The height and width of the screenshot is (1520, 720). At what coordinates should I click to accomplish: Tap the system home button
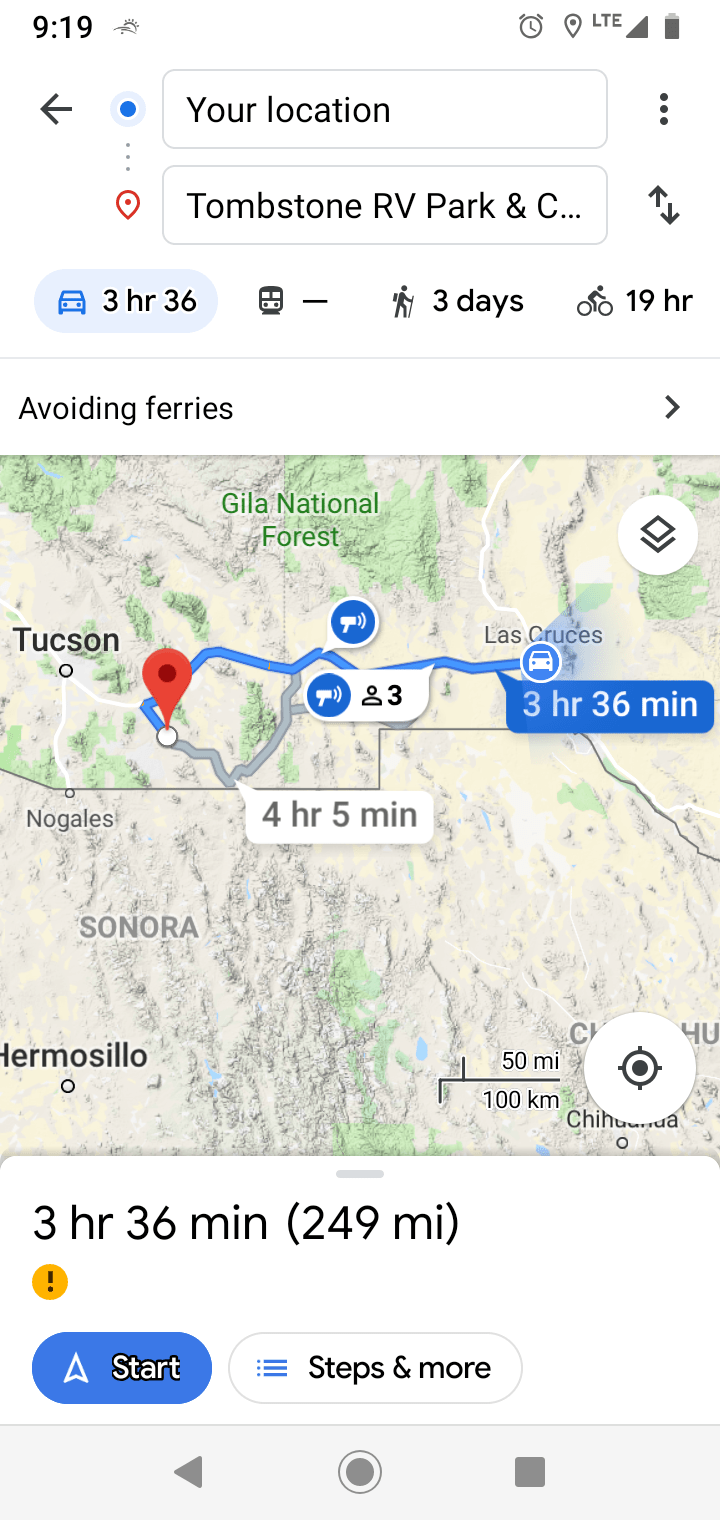click(360, 1471)
